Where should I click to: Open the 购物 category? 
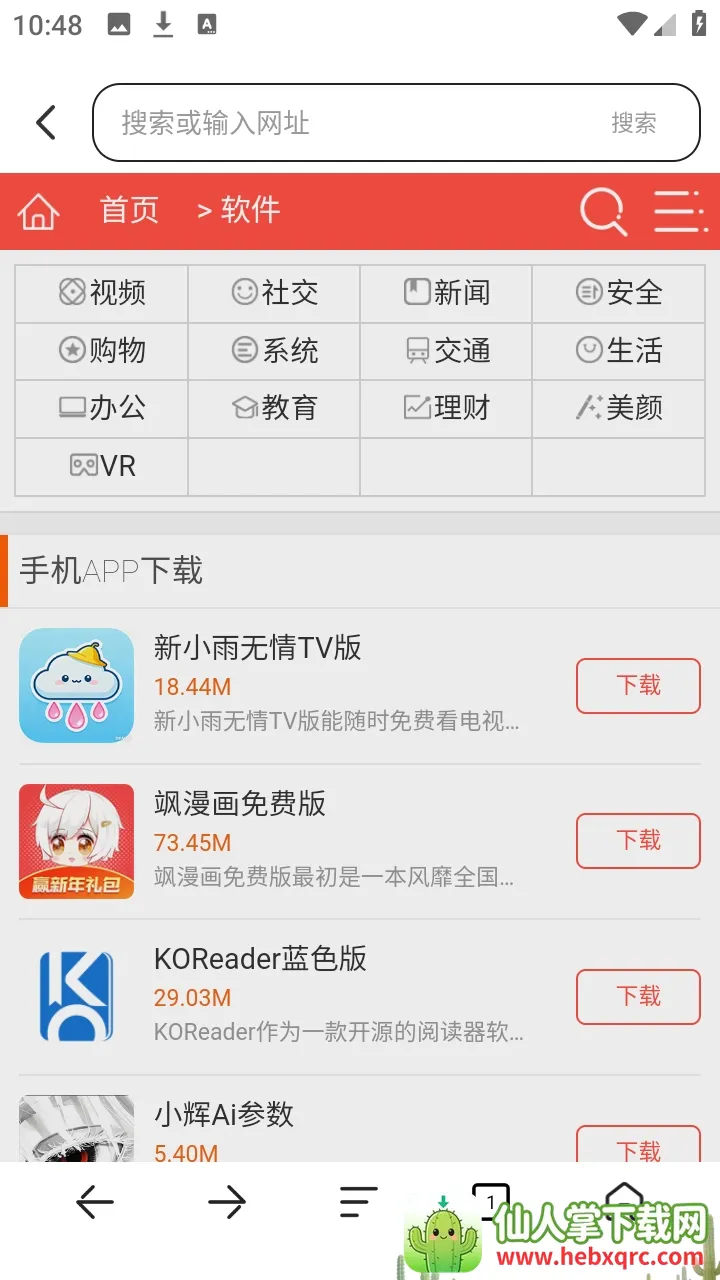coord(102,351)
